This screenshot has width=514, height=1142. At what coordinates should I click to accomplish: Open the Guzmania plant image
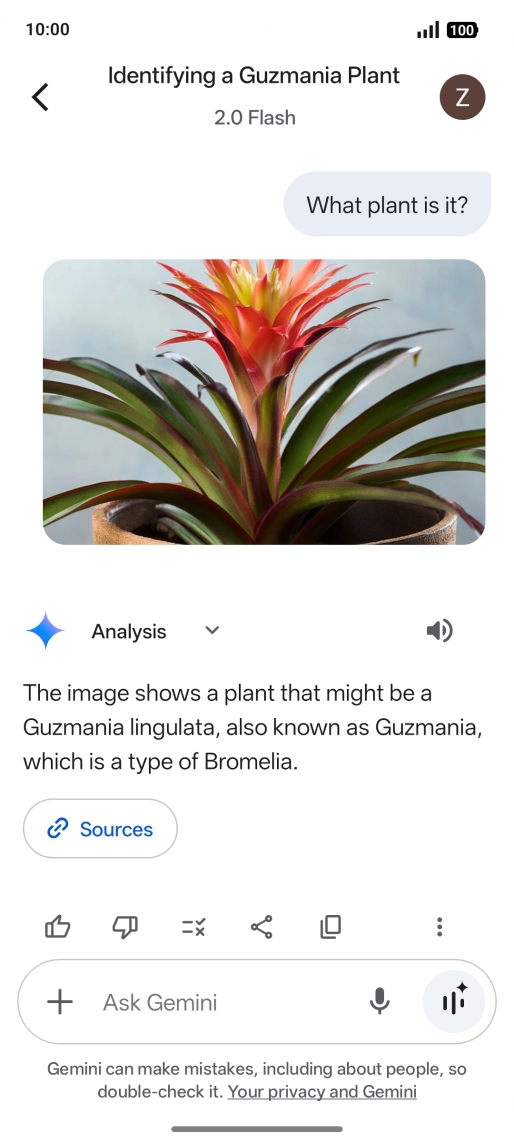click(264, 401)
